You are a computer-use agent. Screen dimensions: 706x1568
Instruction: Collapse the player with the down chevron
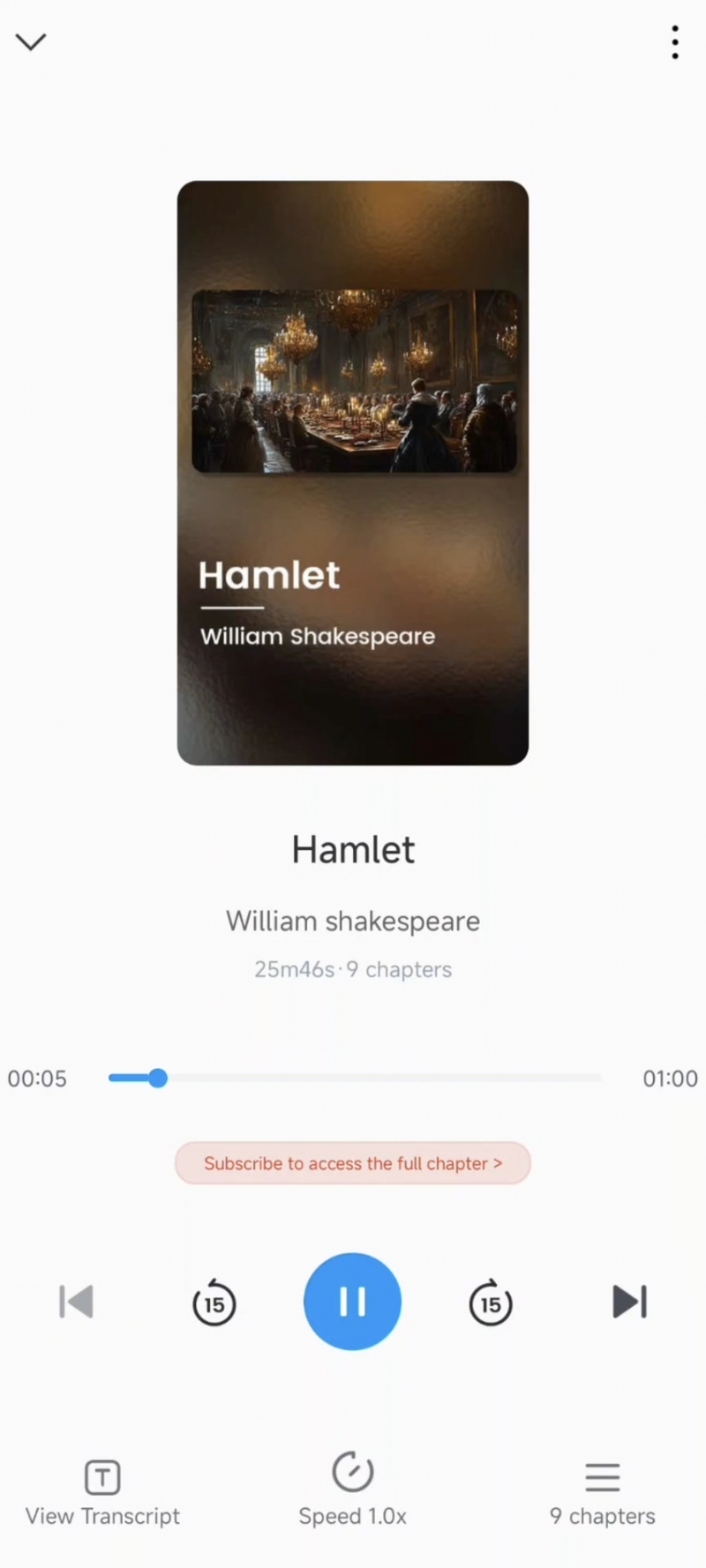point(31,41)
